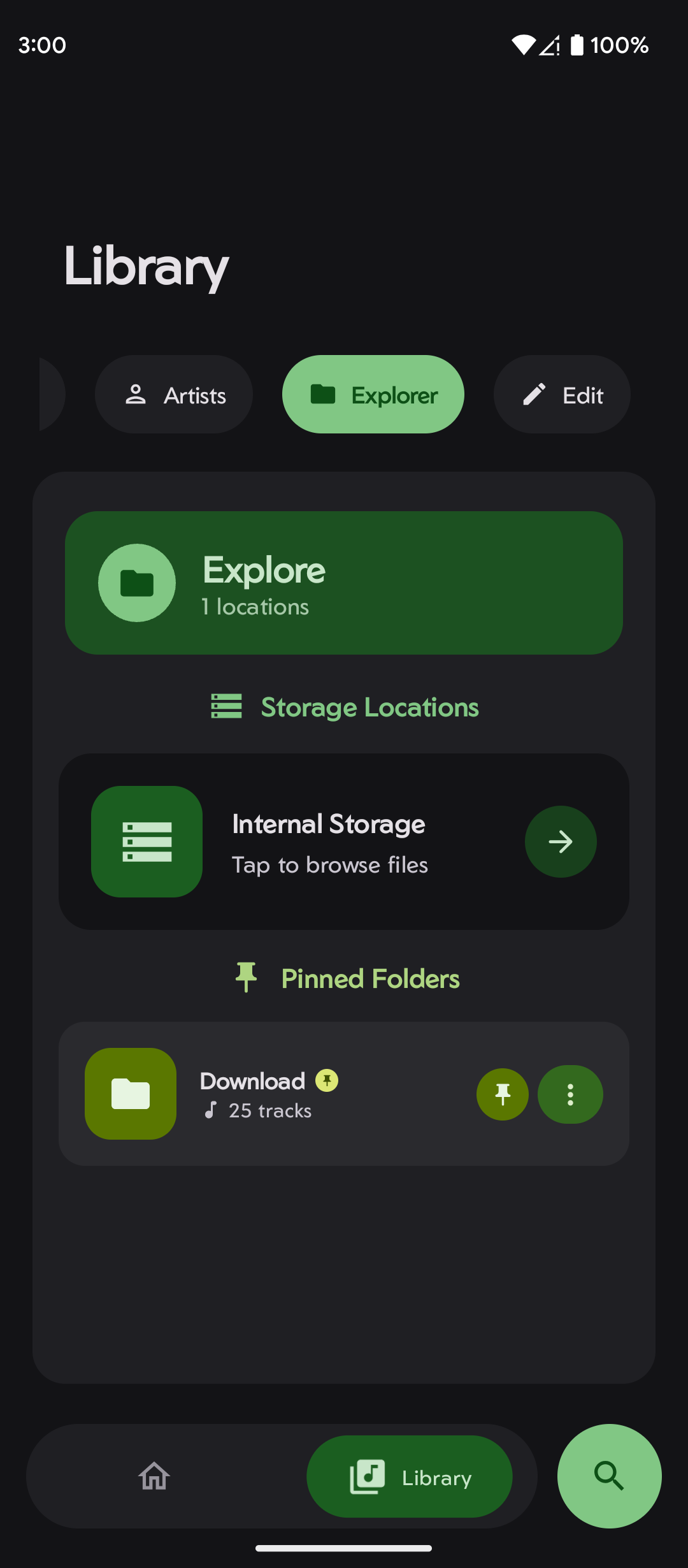Open the Explore locations card
This screenshot has height=1568, width=688.
pos(344,583)
